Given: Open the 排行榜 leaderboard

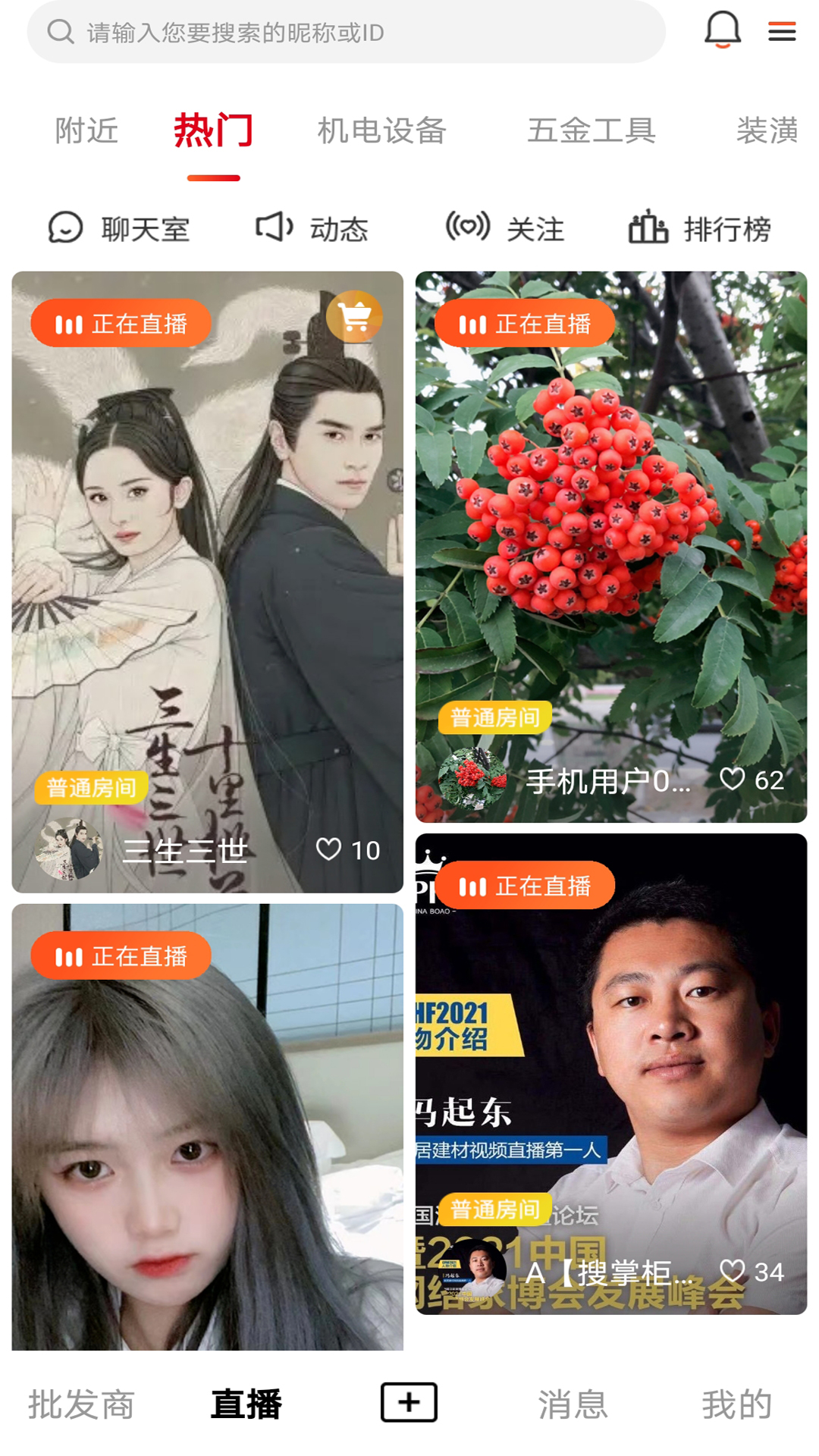Looking at the screenshot, I should tap(699, 228).
